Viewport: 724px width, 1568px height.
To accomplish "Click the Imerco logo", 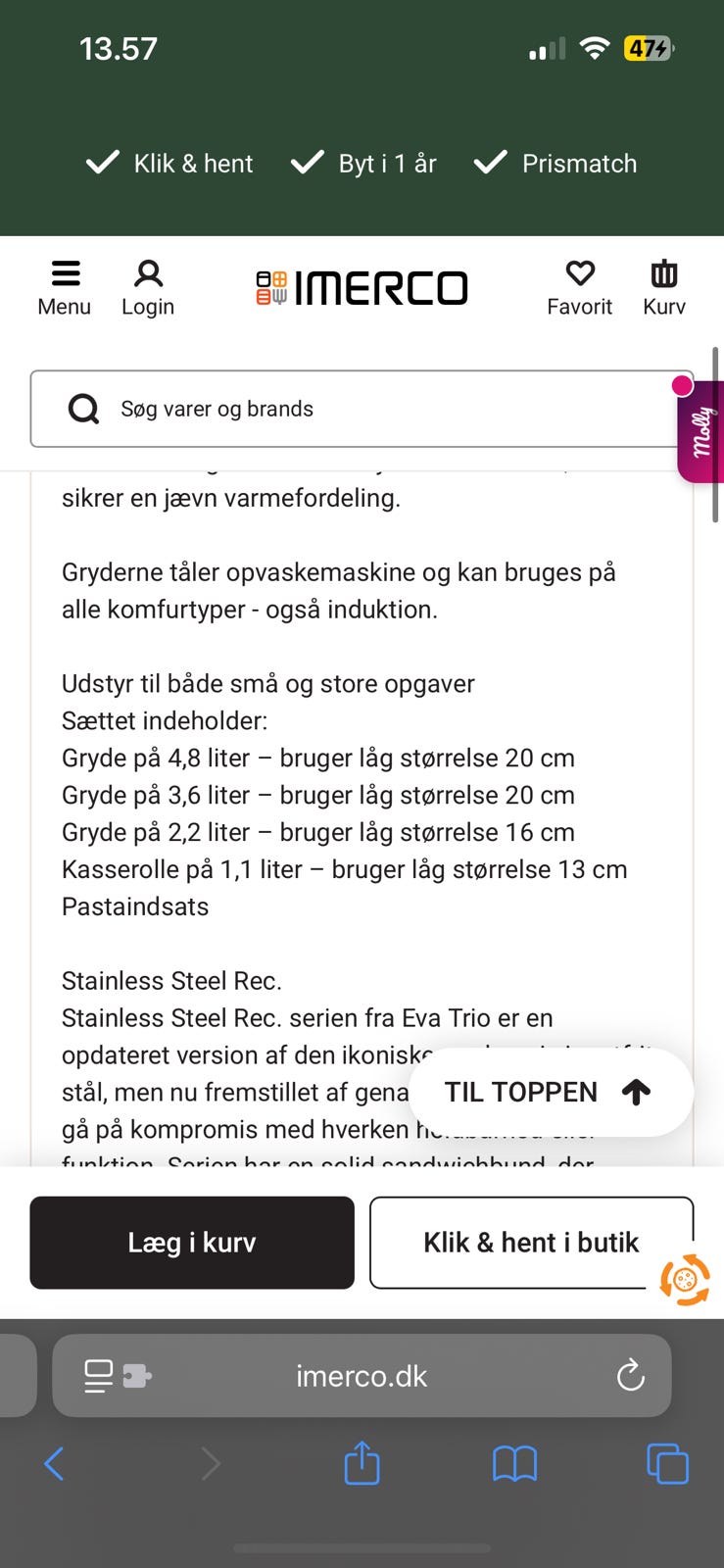I will [x=362, y=287].
